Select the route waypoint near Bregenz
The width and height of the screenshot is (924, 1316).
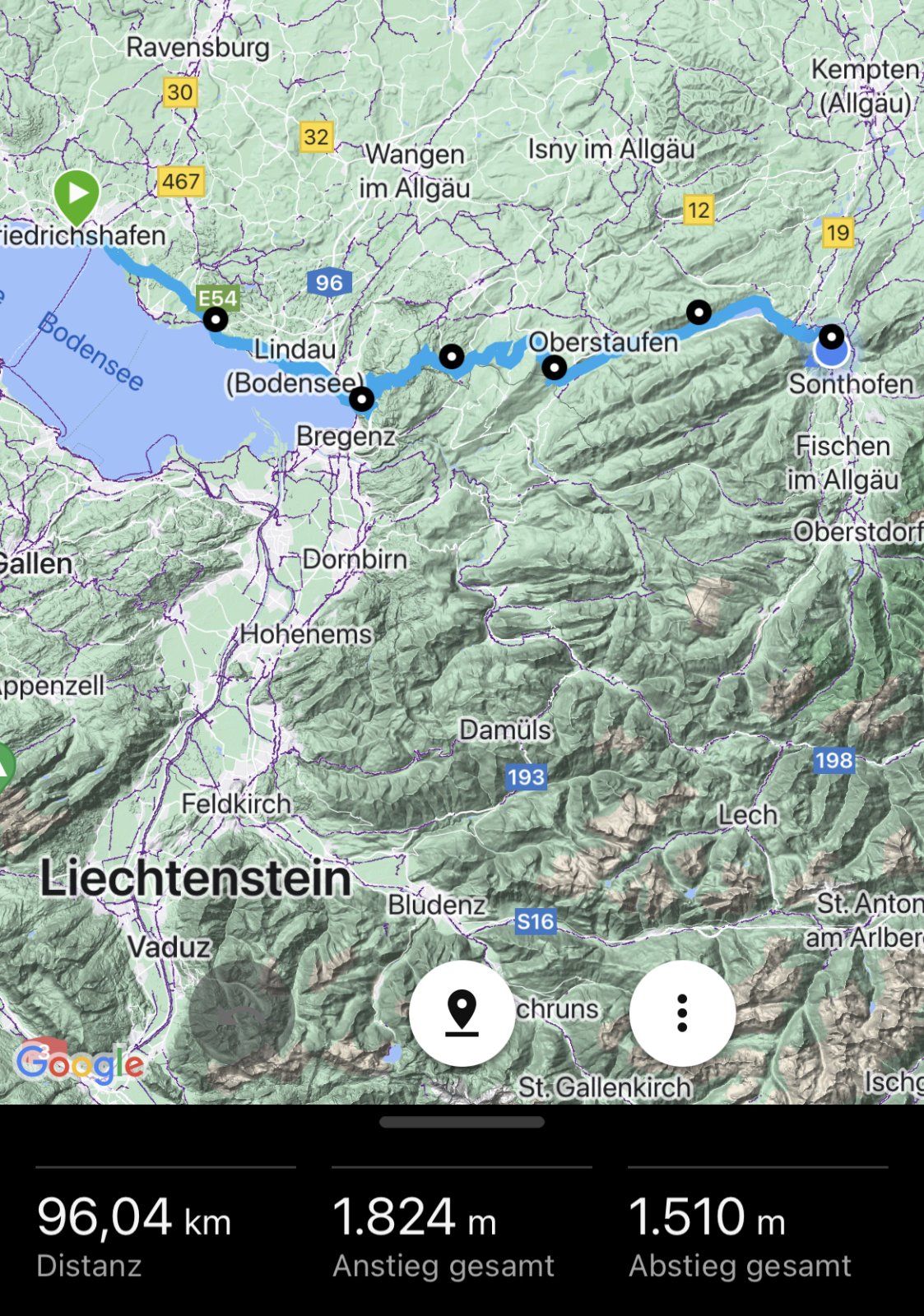click(361, 400)
